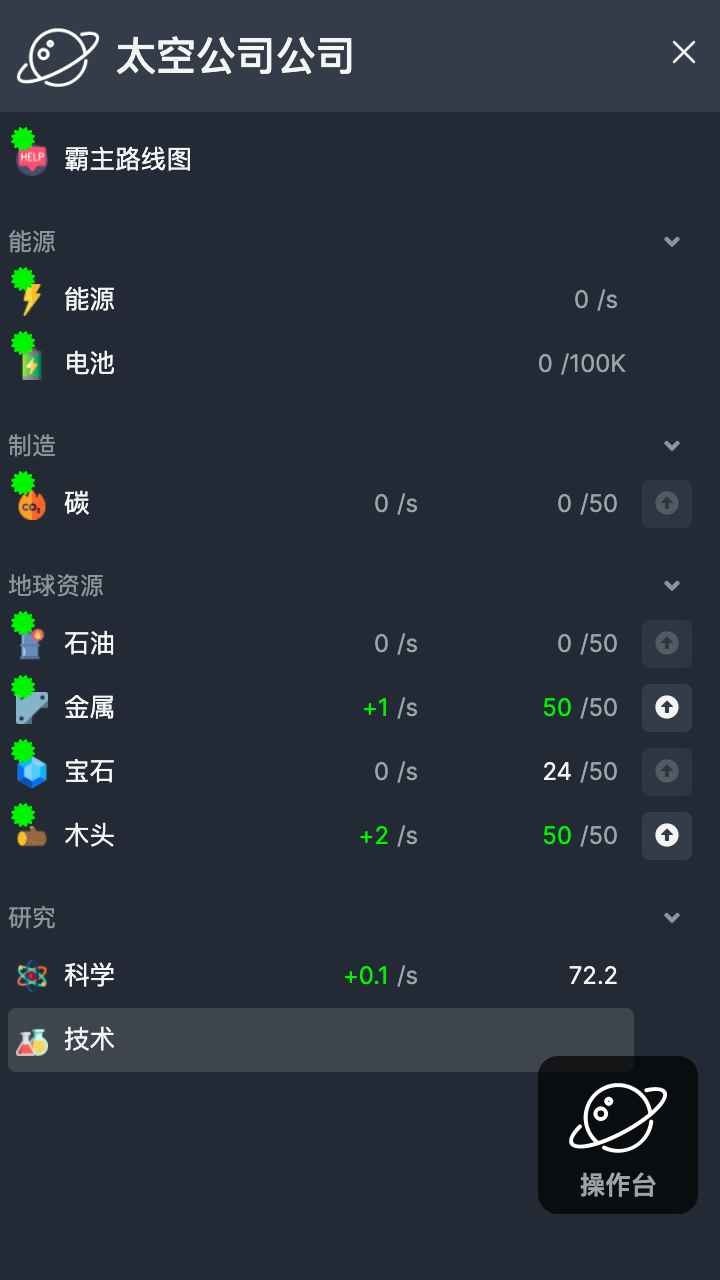The height and width of the screenshot is (1280, 720).
Task: Click the 碳 carbon resource icon
Action: click(x=31, y=503)
